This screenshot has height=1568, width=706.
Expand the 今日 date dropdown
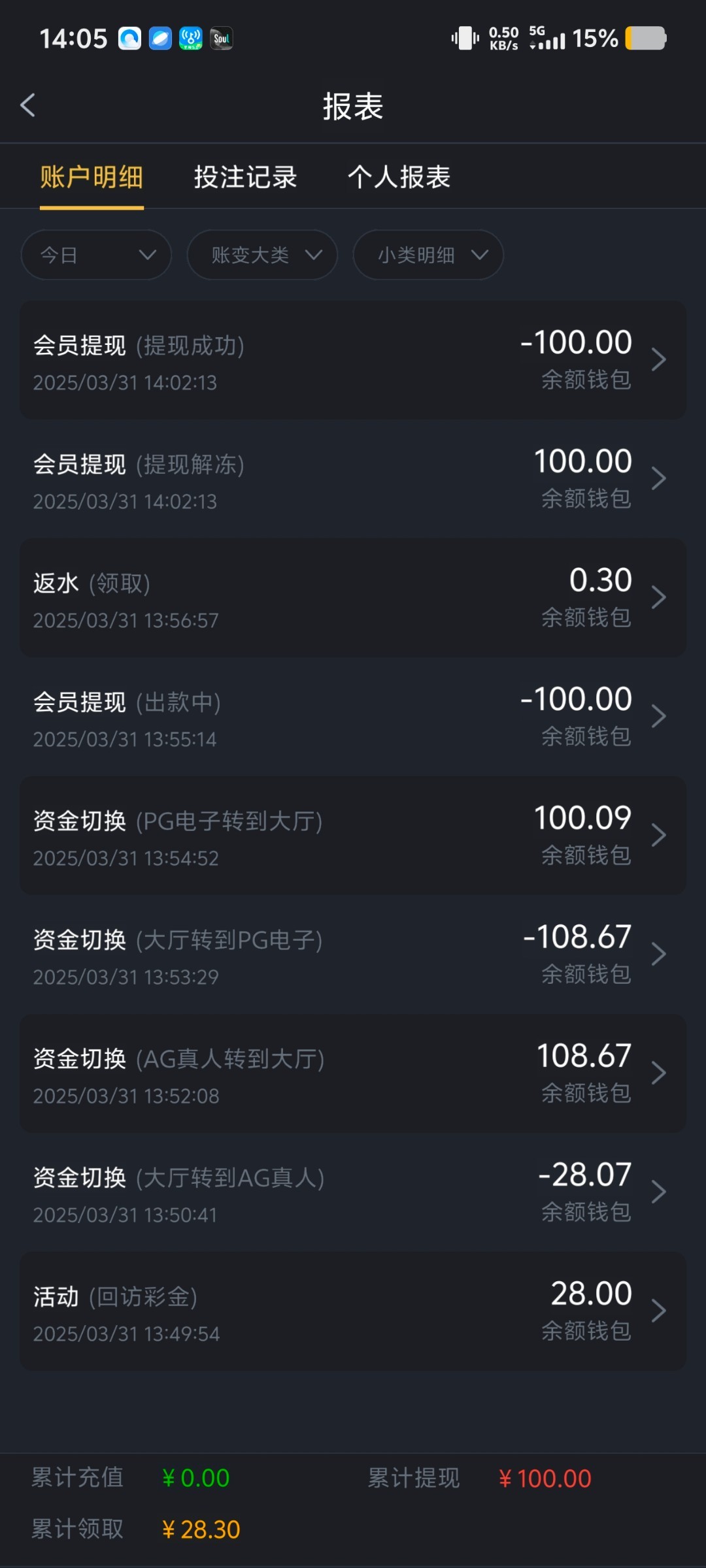coord(96,255)
